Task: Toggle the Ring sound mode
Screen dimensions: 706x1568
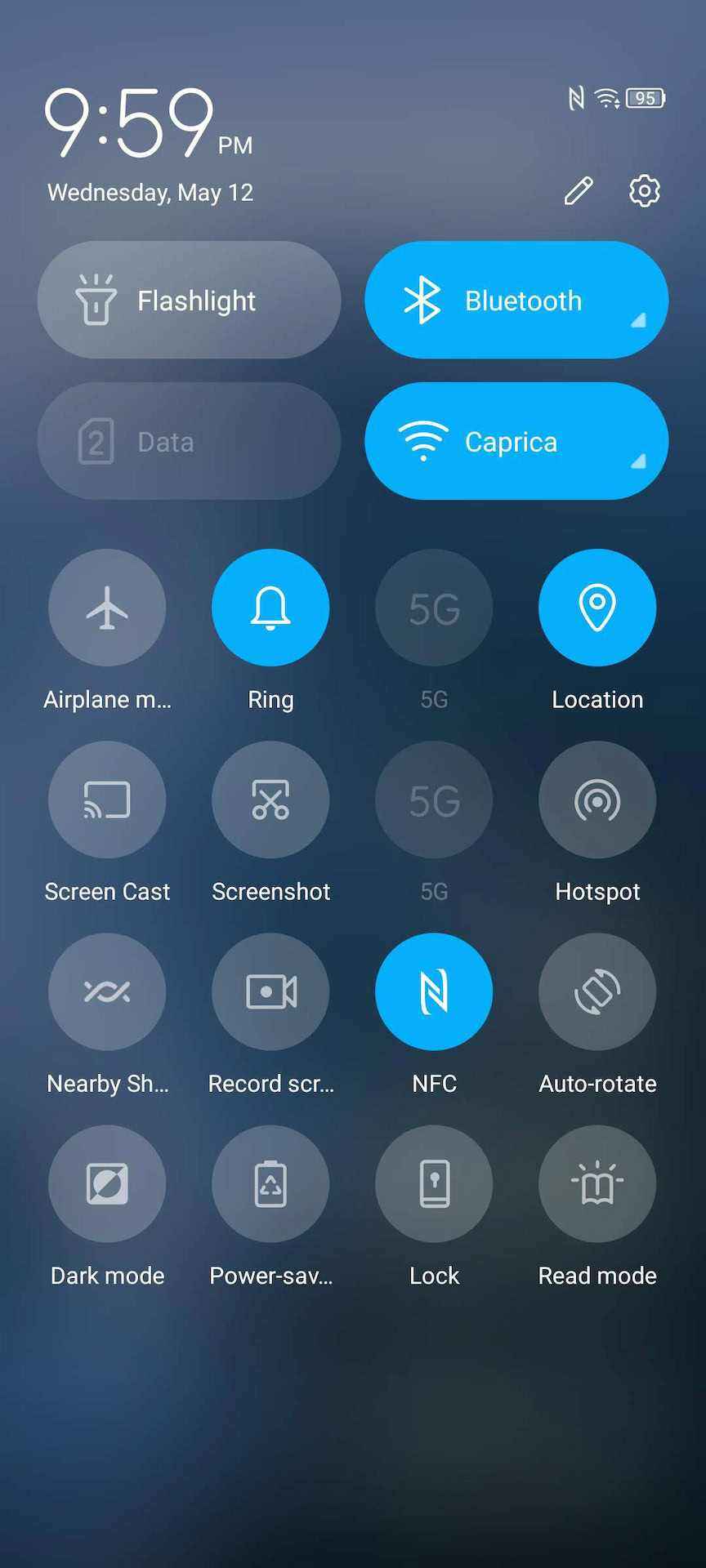Action: pyautogui.click(x=270, y=608)
